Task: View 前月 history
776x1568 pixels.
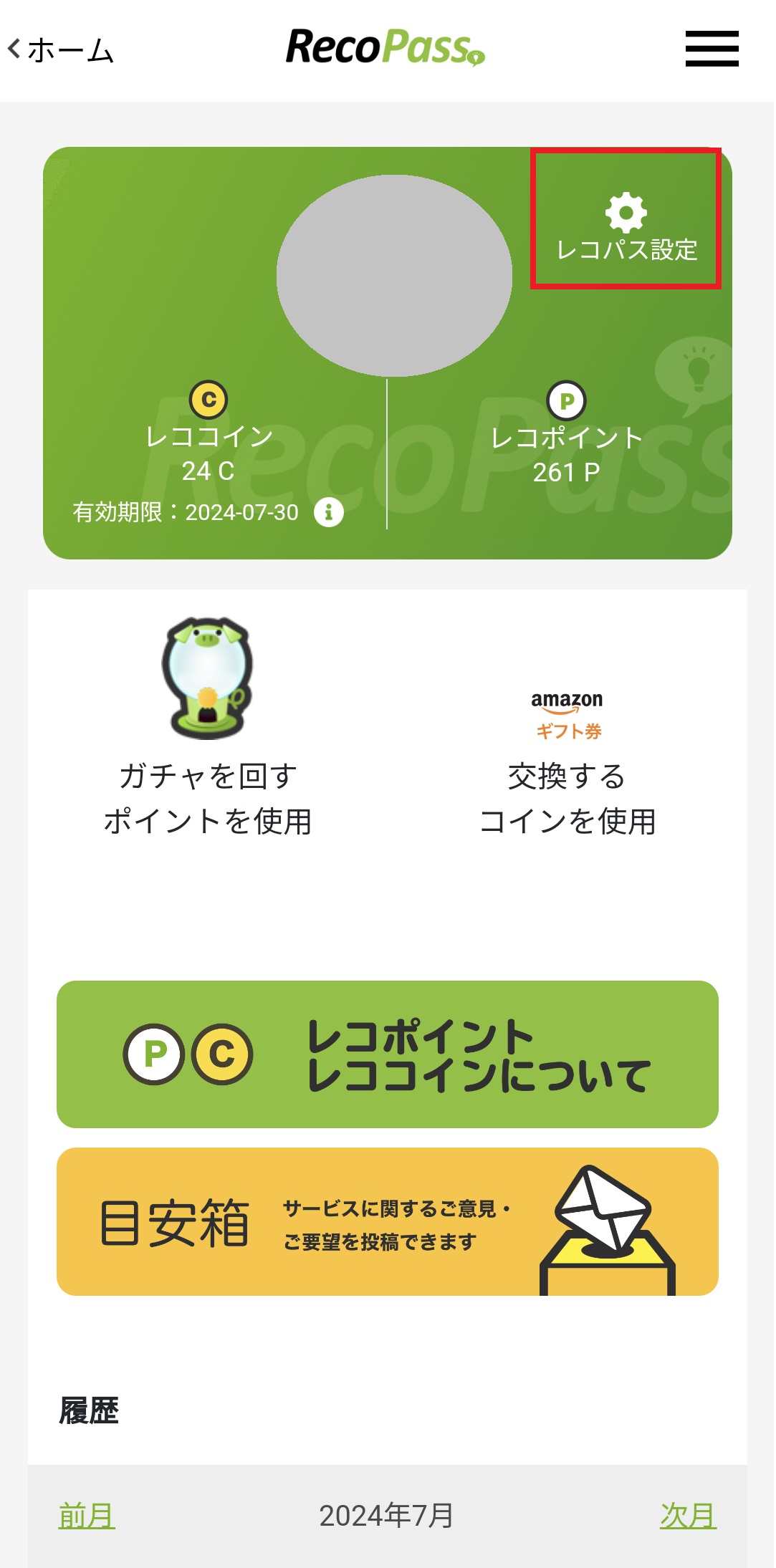Action: pyautogui.click(x=87, y=1515)
